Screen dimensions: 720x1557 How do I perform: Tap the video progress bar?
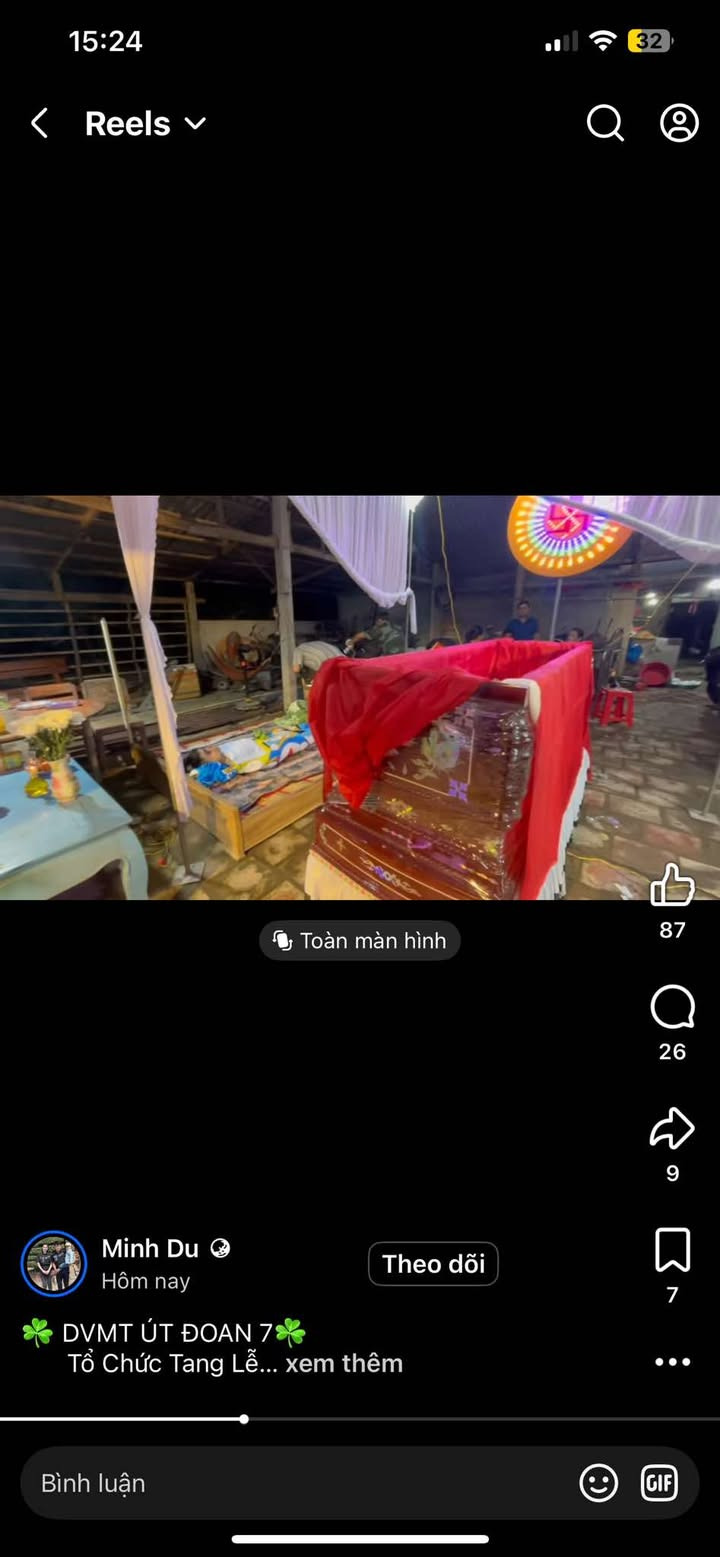click(x=360, y=1419)
